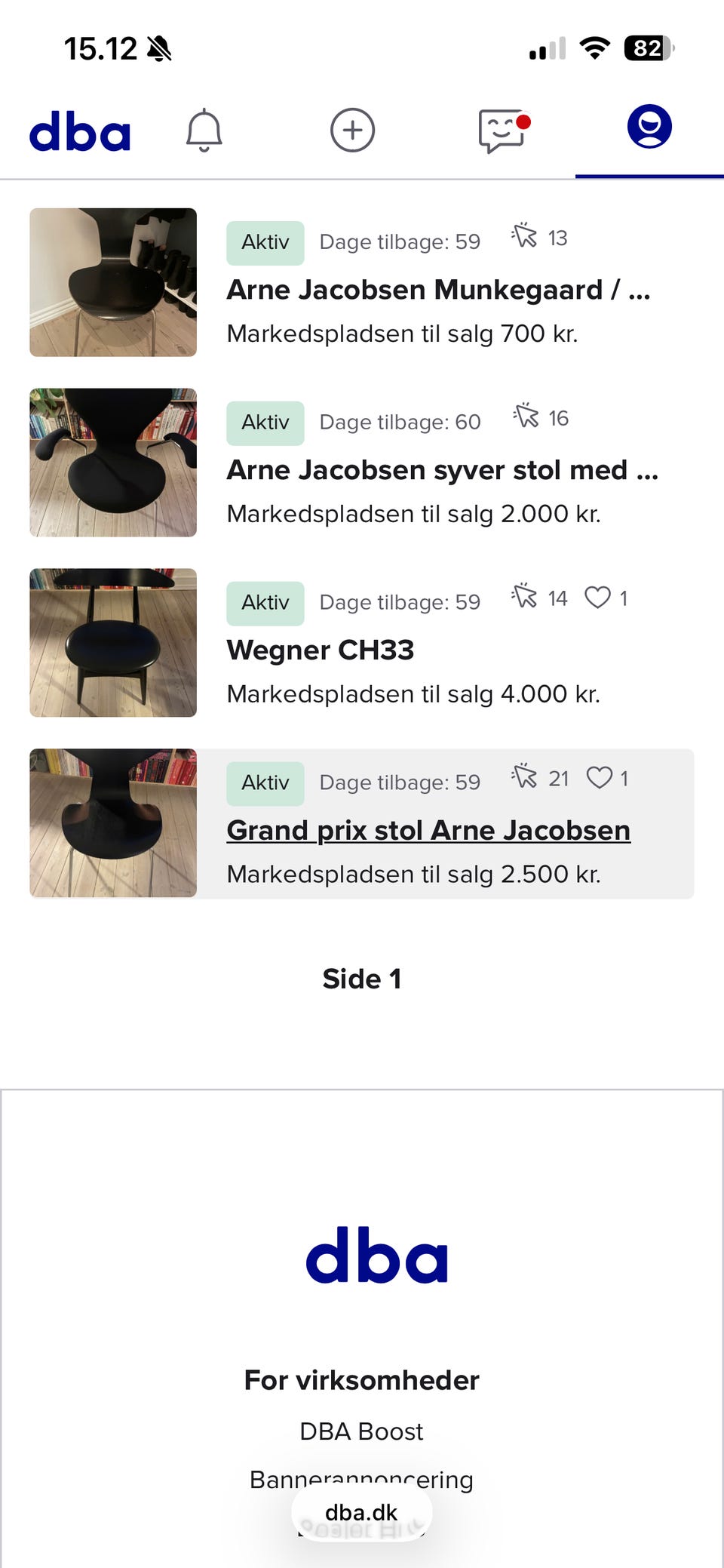Open the Munkegaard chair thumbnail photo

112,282
